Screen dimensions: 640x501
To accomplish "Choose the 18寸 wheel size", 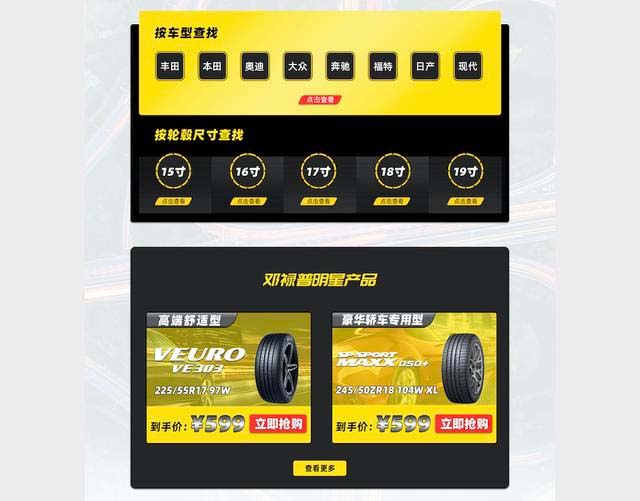I will (392, 172).
